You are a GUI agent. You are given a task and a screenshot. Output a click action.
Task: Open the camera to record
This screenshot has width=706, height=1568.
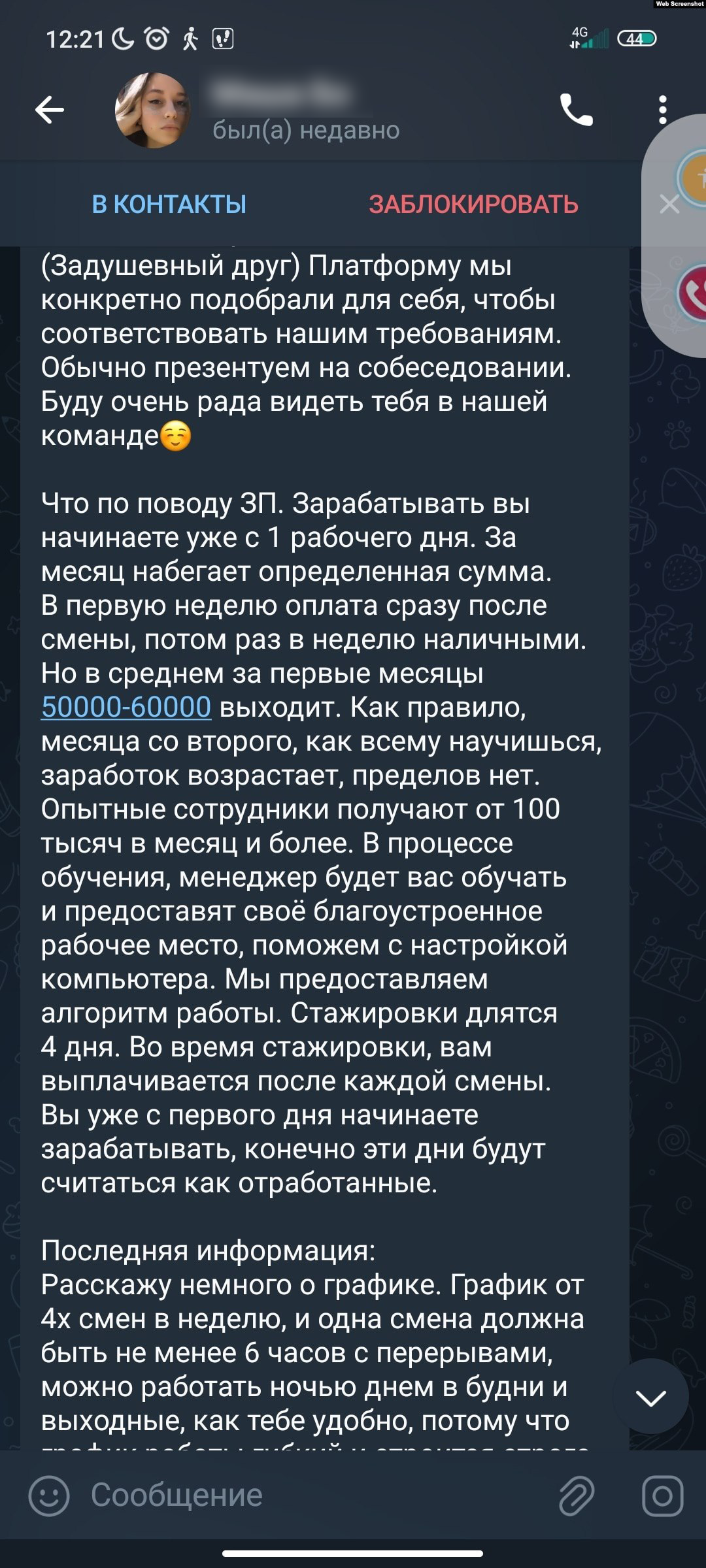tap(663, 1495)
